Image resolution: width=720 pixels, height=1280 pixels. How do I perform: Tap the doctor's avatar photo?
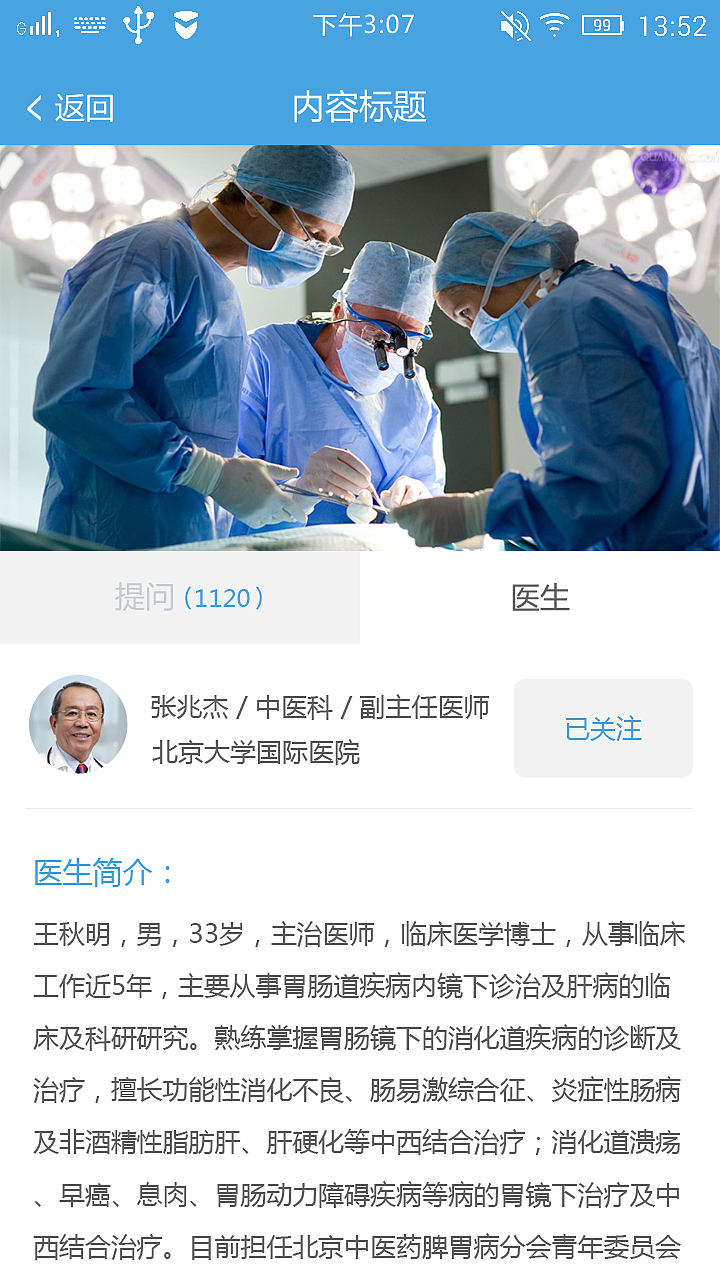(x=79, y=728)
